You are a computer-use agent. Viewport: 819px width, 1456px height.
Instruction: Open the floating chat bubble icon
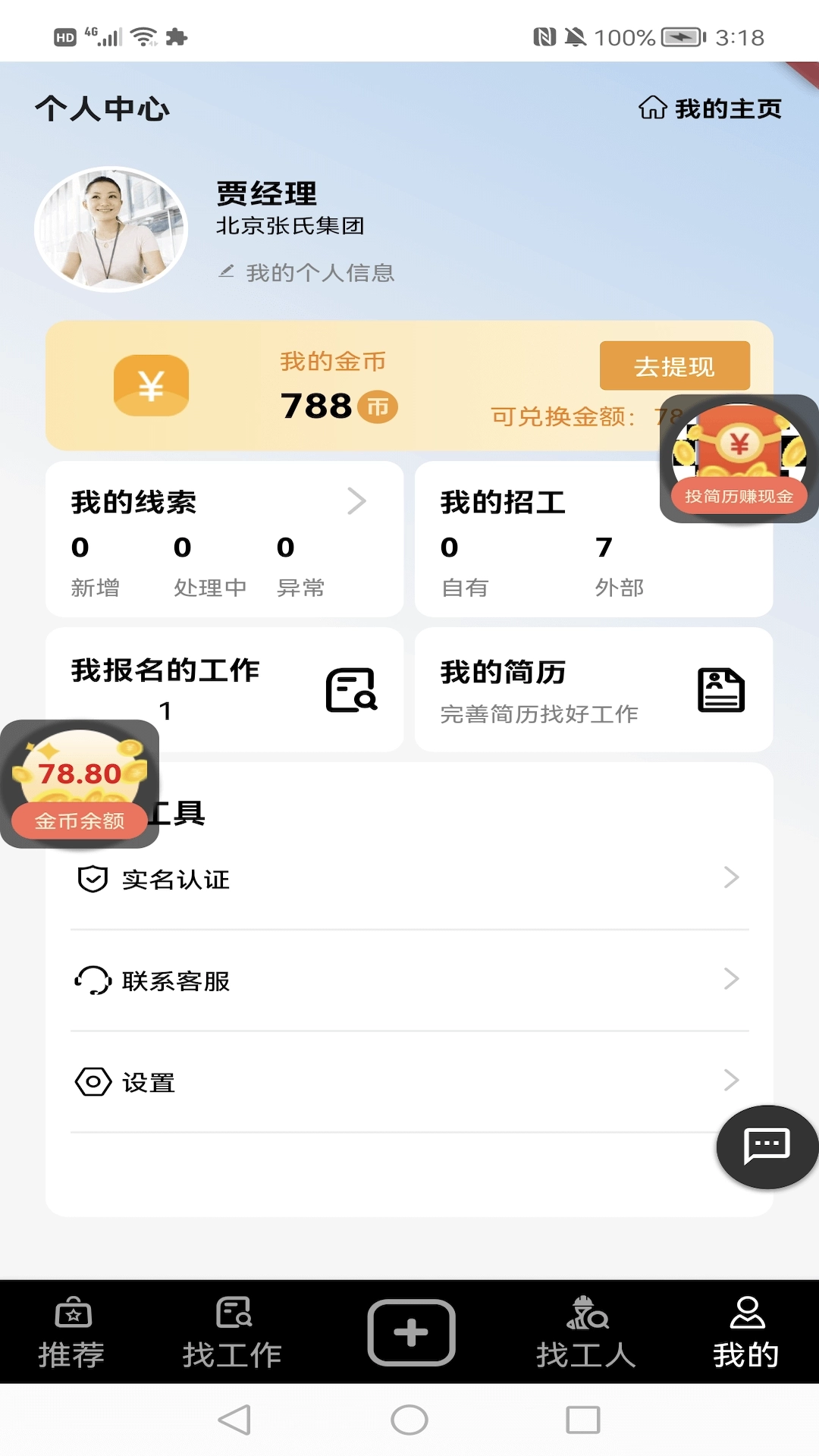pos(766,1147)
